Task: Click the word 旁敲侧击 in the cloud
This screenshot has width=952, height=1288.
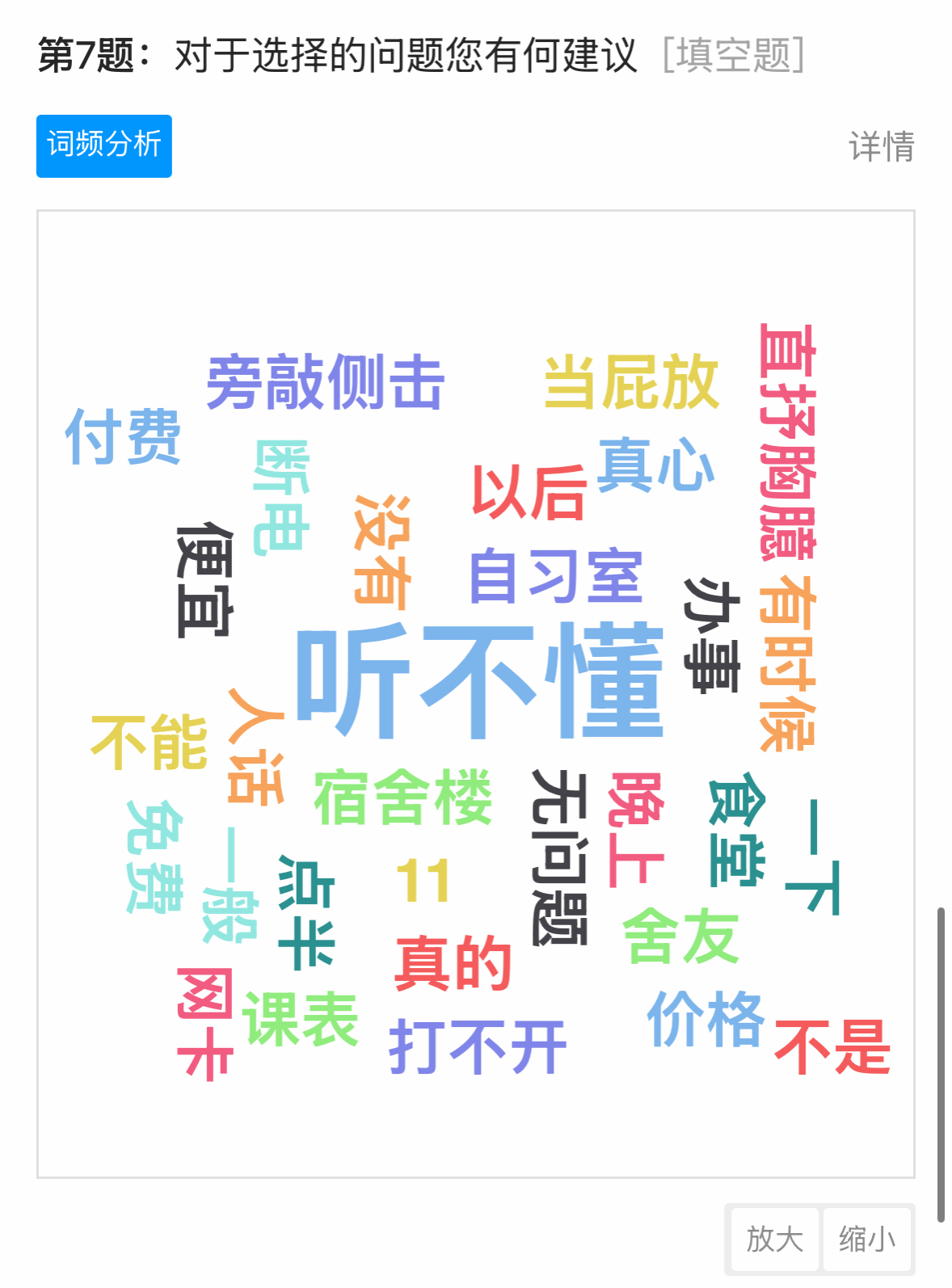Action: point(327,381)
